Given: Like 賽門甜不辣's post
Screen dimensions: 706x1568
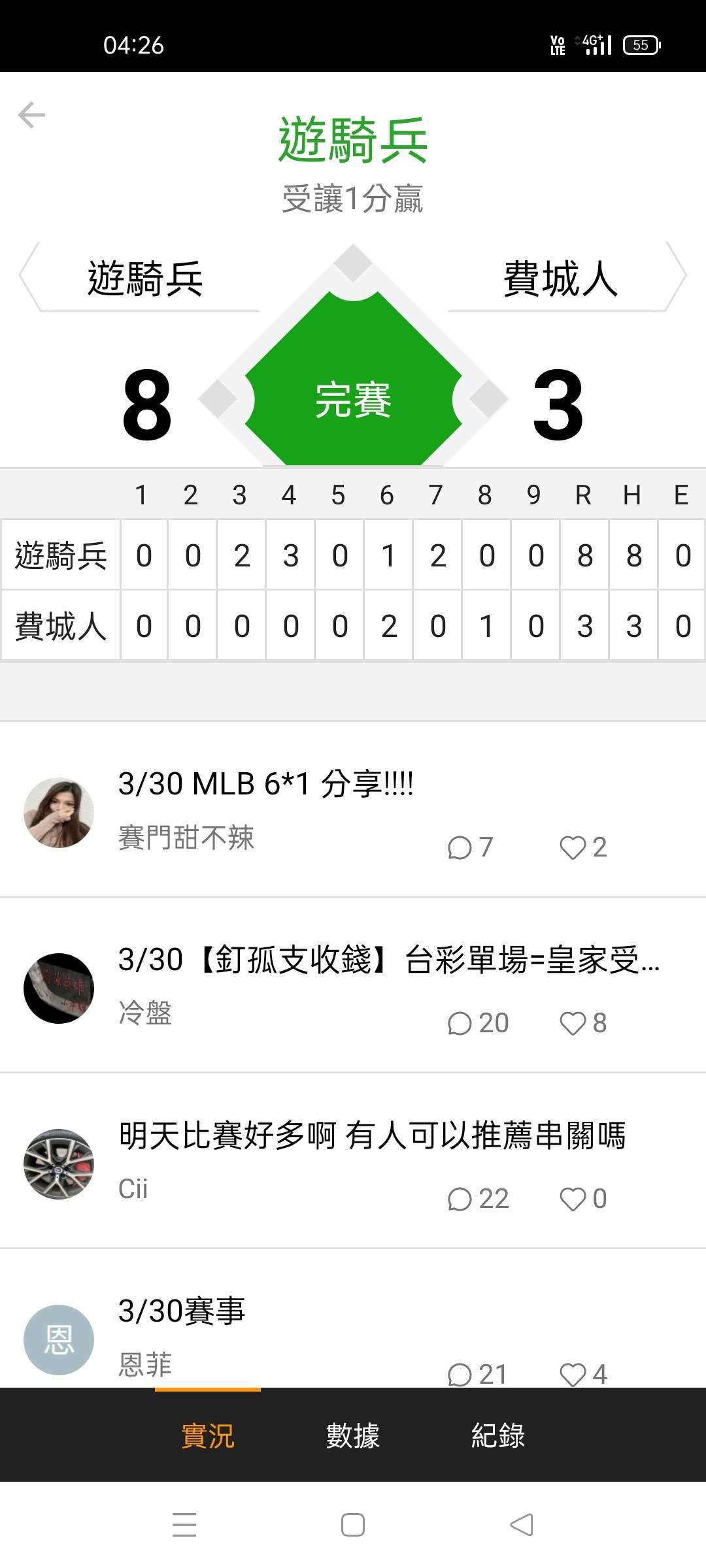Looking at the screenshot, I should click(583, 847).
